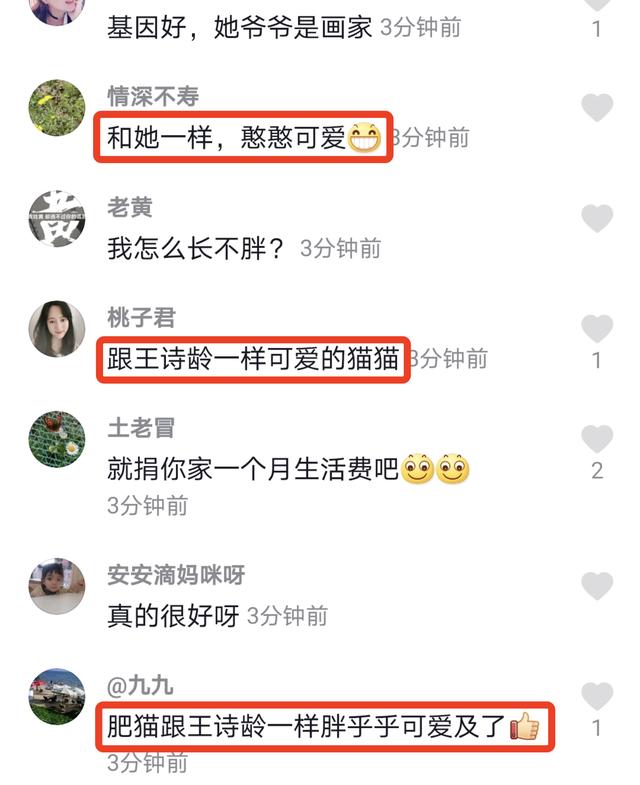The width and height of the screenshot is (640, 785).
Task: Reply to 就捐你家一个月生活费吧 comment
Action: tap(252, 468)
